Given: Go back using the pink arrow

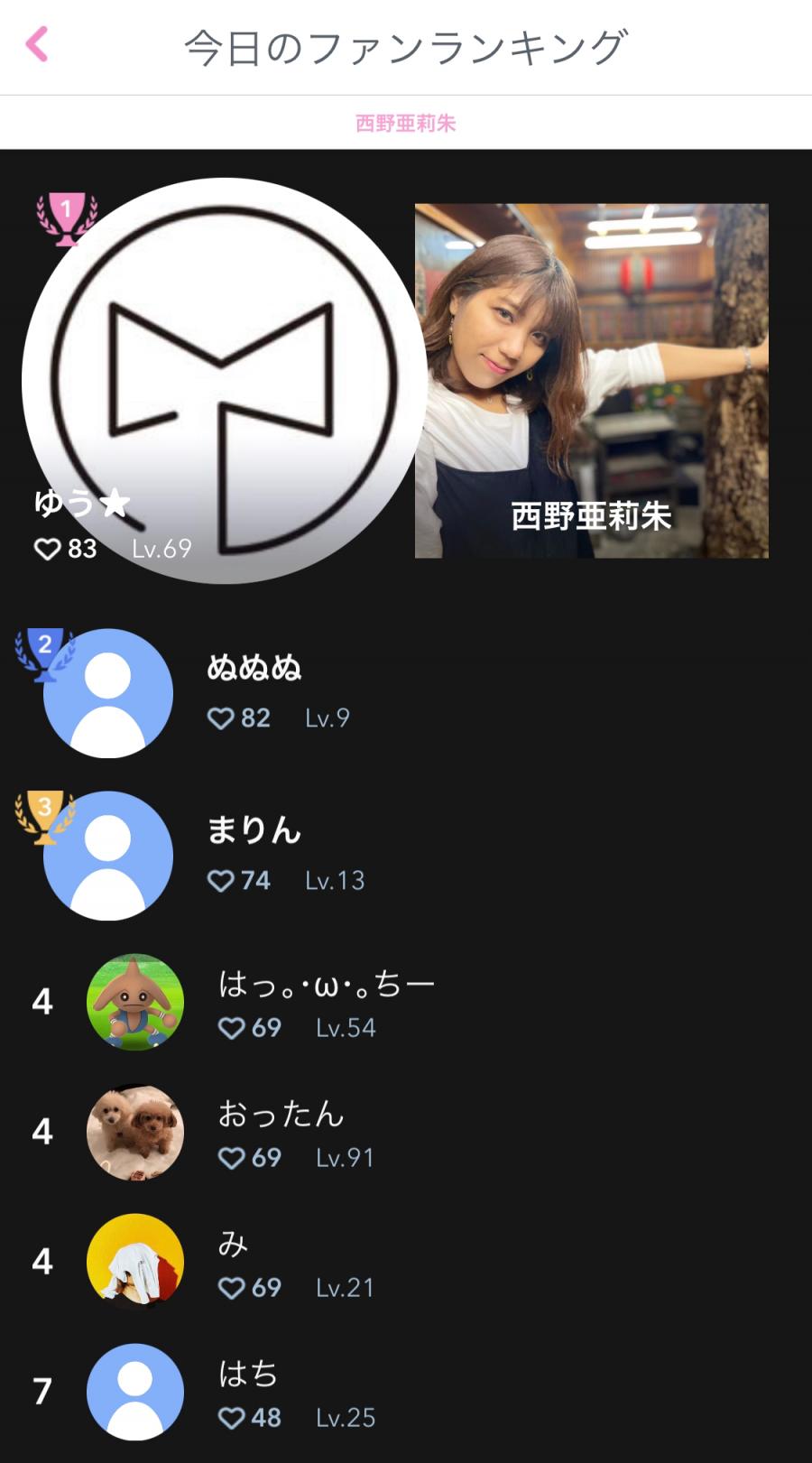Looking at the screenshot, I should [37, 44].
